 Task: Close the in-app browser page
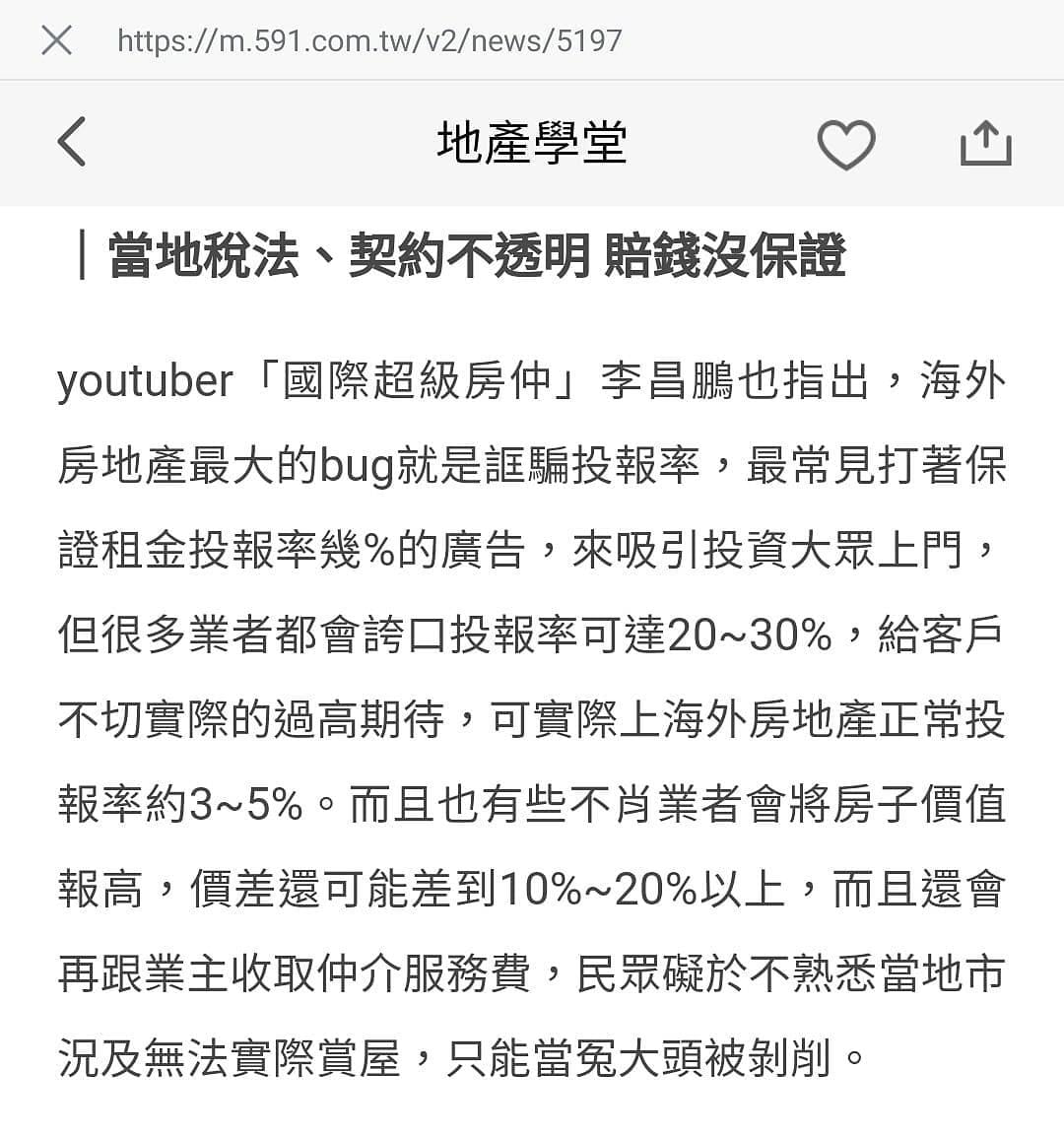(56, 40)
